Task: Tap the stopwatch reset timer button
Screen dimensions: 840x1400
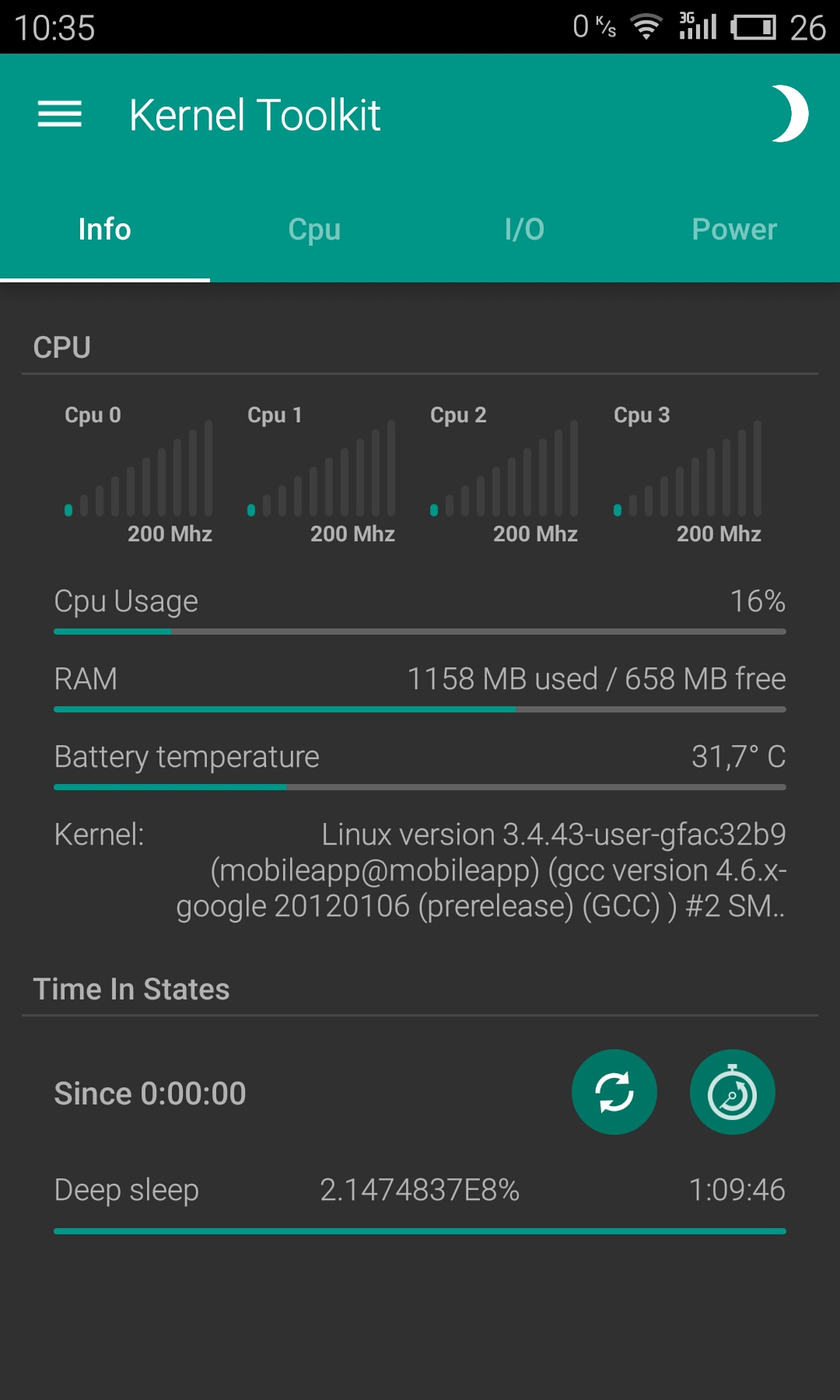Action: [732, 1092]
